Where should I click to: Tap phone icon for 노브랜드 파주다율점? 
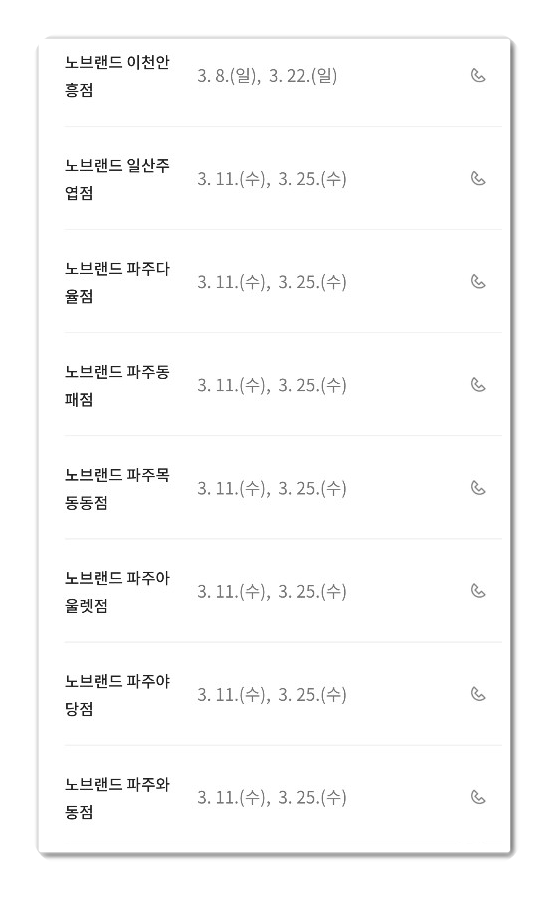(x=478, y=281)
